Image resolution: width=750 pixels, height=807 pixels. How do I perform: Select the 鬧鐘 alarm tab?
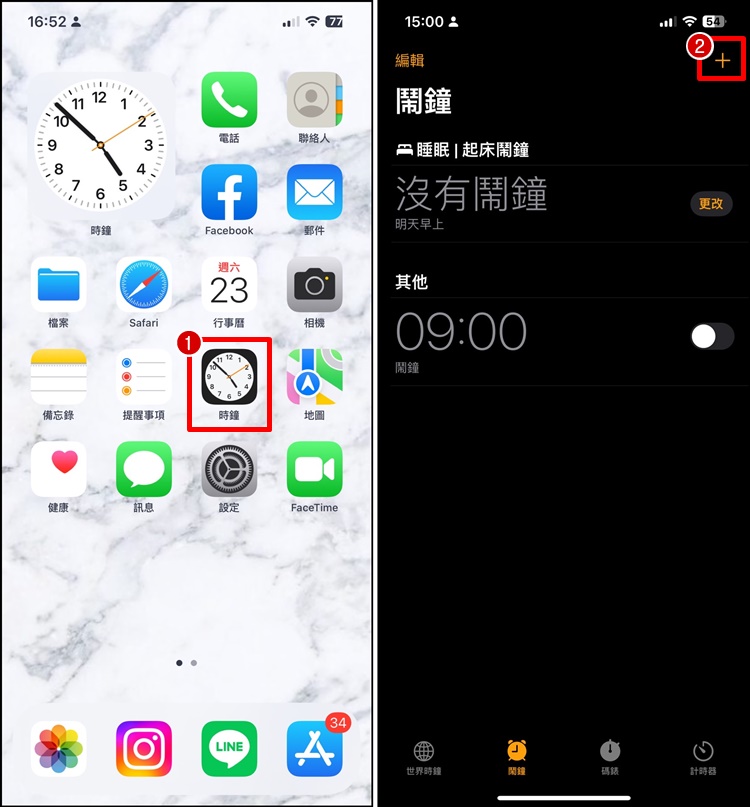(517, 756)
